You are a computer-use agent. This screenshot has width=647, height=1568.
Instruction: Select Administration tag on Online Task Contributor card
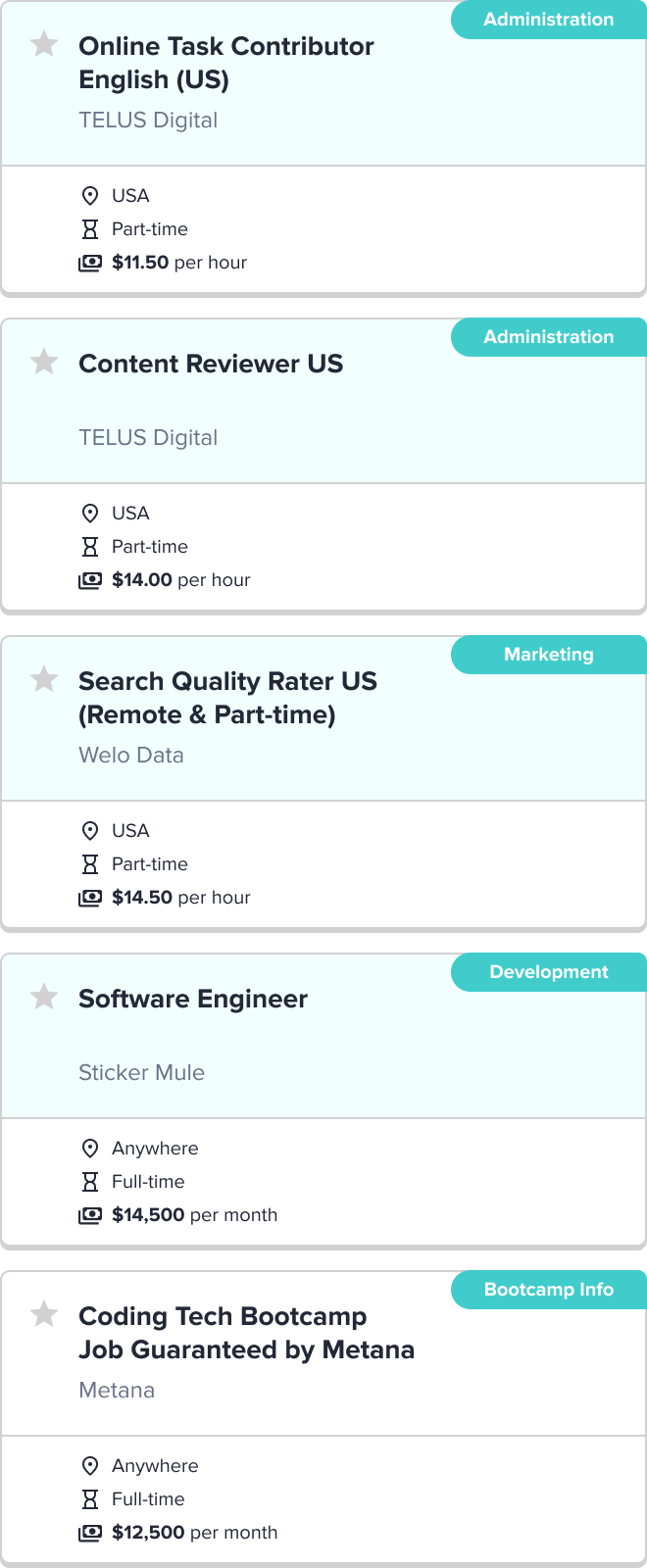point(548,20)
